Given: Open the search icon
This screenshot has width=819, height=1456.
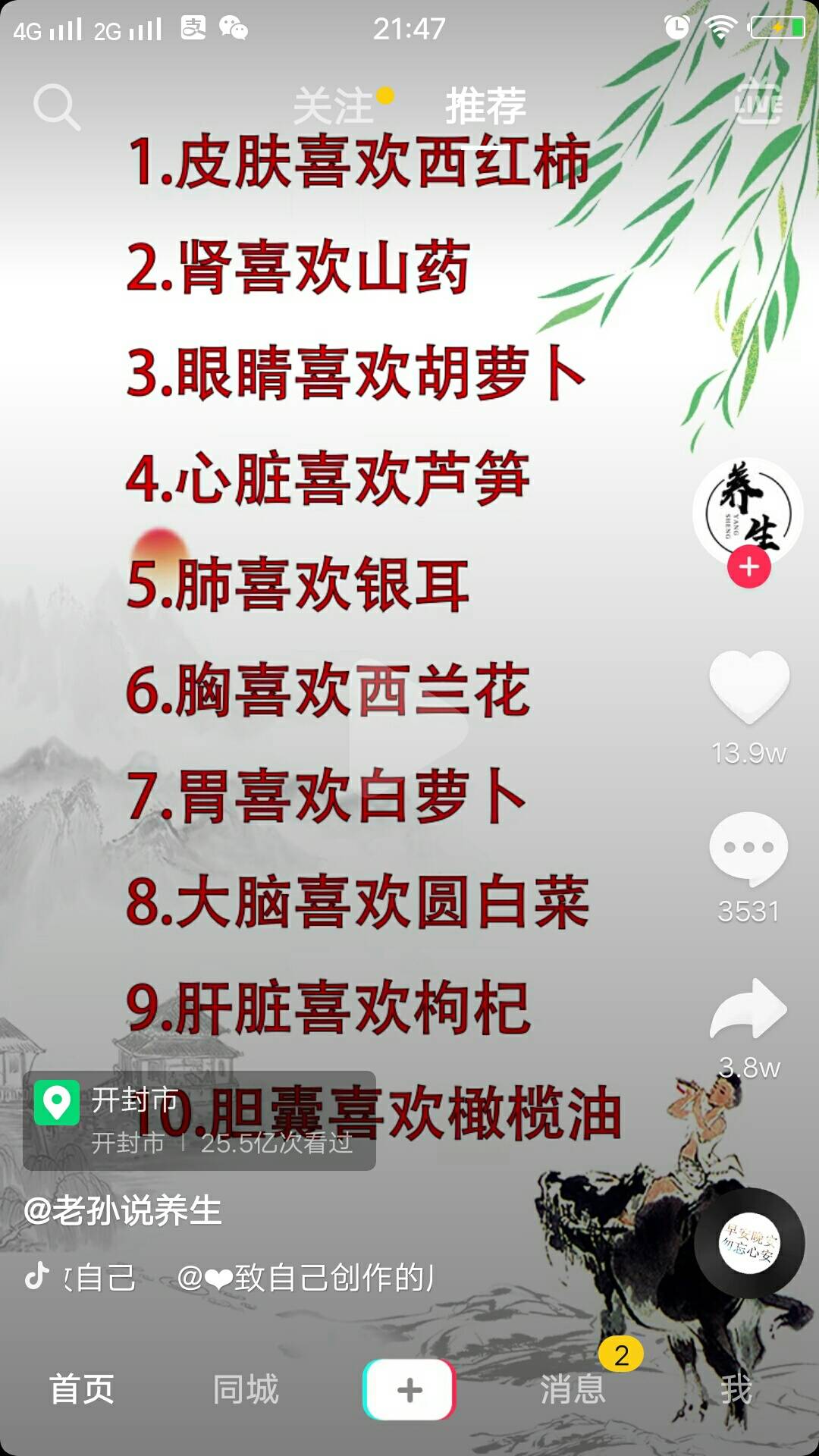Looking at the screenshot, I should [57, 107].
